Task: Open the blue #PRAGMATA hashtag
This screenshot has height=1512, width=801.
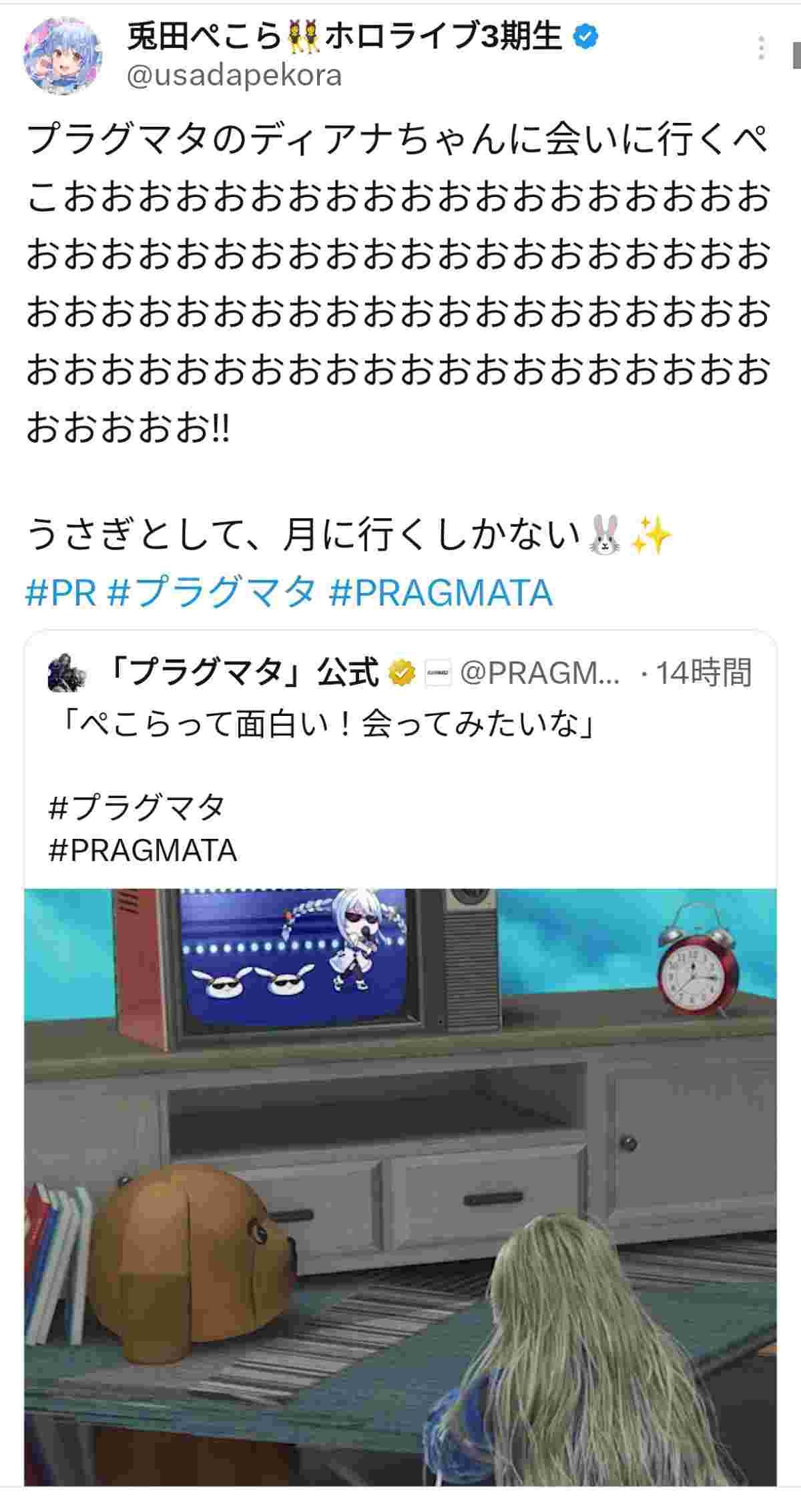Action: click(441, 592)
